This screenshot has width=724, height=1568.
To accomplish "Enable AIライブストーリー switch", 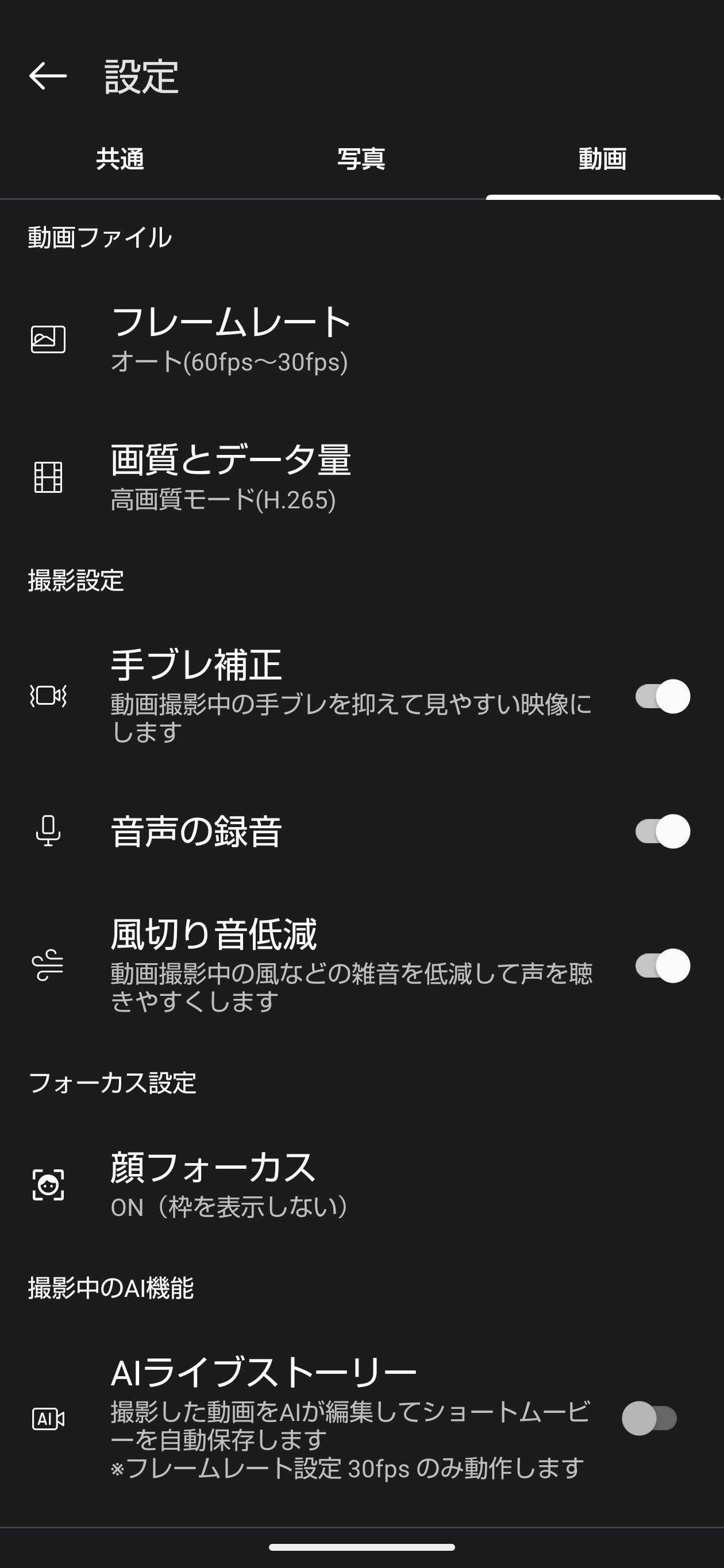I will pos(649,1419).
